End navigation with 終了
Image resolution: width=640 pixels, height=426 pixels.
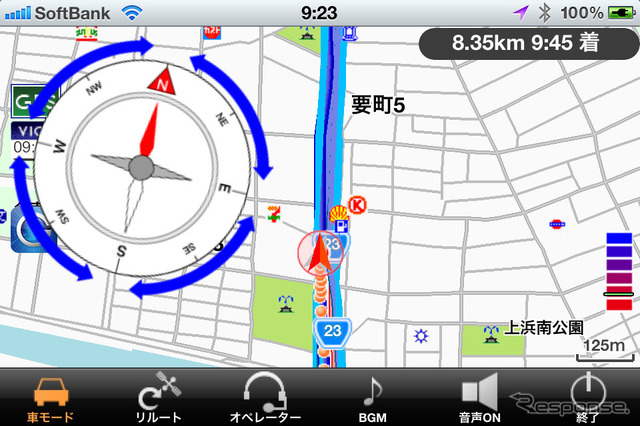pos(587,397)
